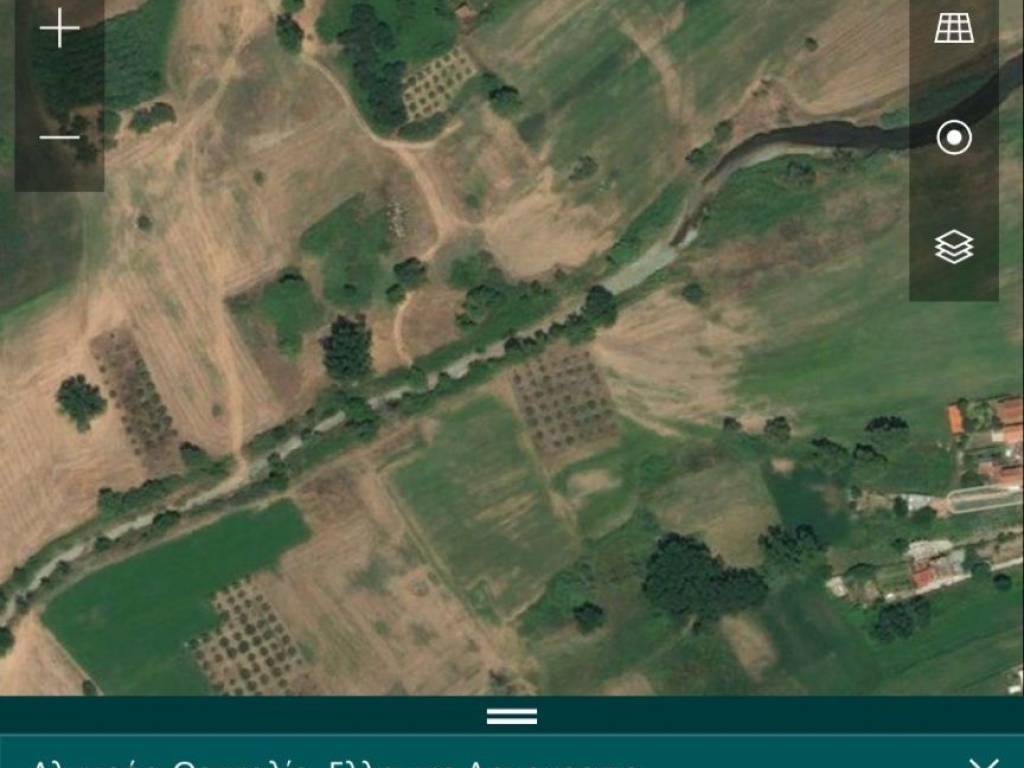Open the map layers selector
The image size is (1024, 768).
tap(953, 246)
